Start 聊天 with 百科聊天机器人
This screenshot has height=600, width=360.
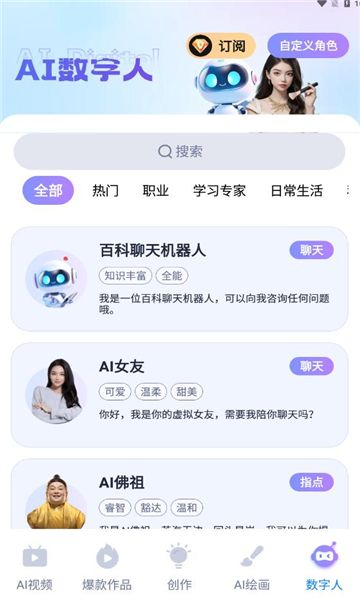[311, 250]
